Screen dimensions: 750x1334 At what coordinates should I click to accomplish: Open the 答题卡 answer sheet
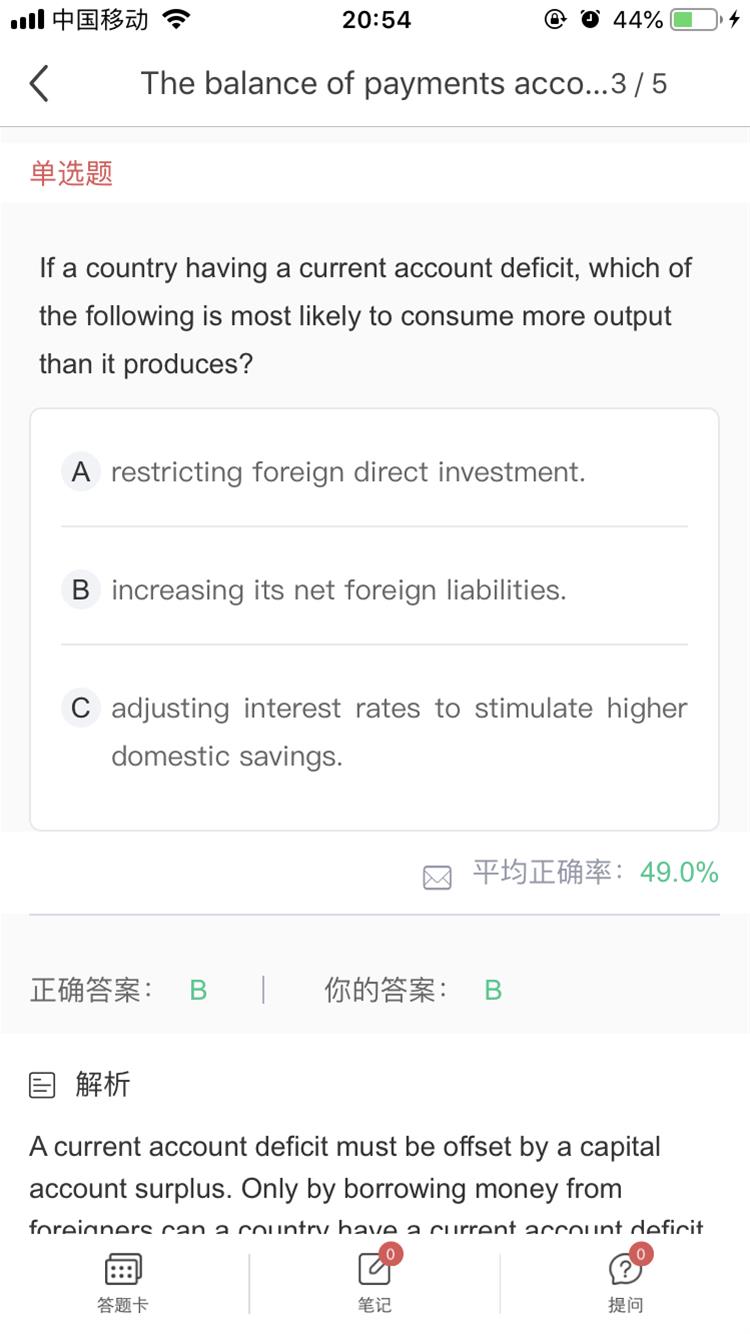pos(123,1283)
